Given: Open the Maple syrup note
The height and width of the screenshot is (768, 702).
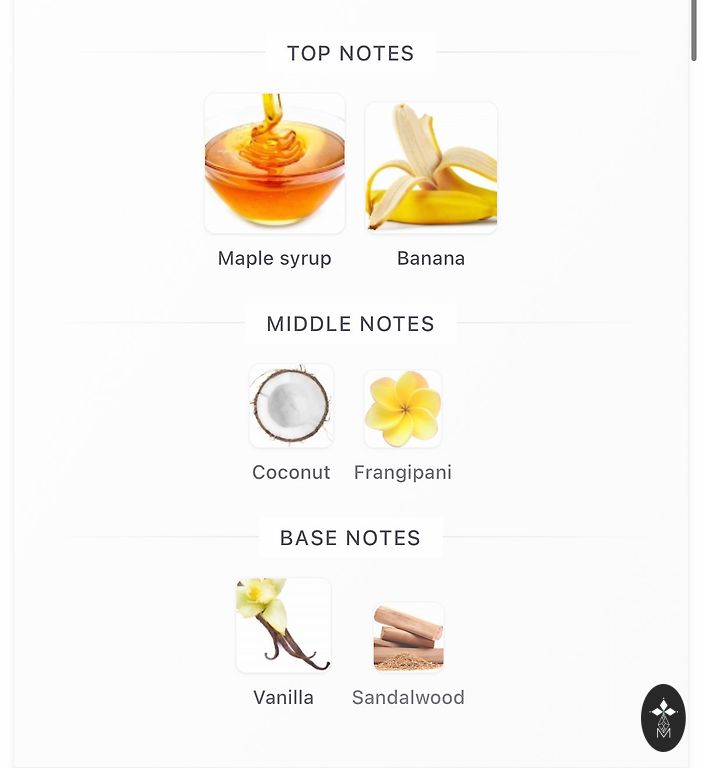Looking at the screenshot, I should 275,164.
